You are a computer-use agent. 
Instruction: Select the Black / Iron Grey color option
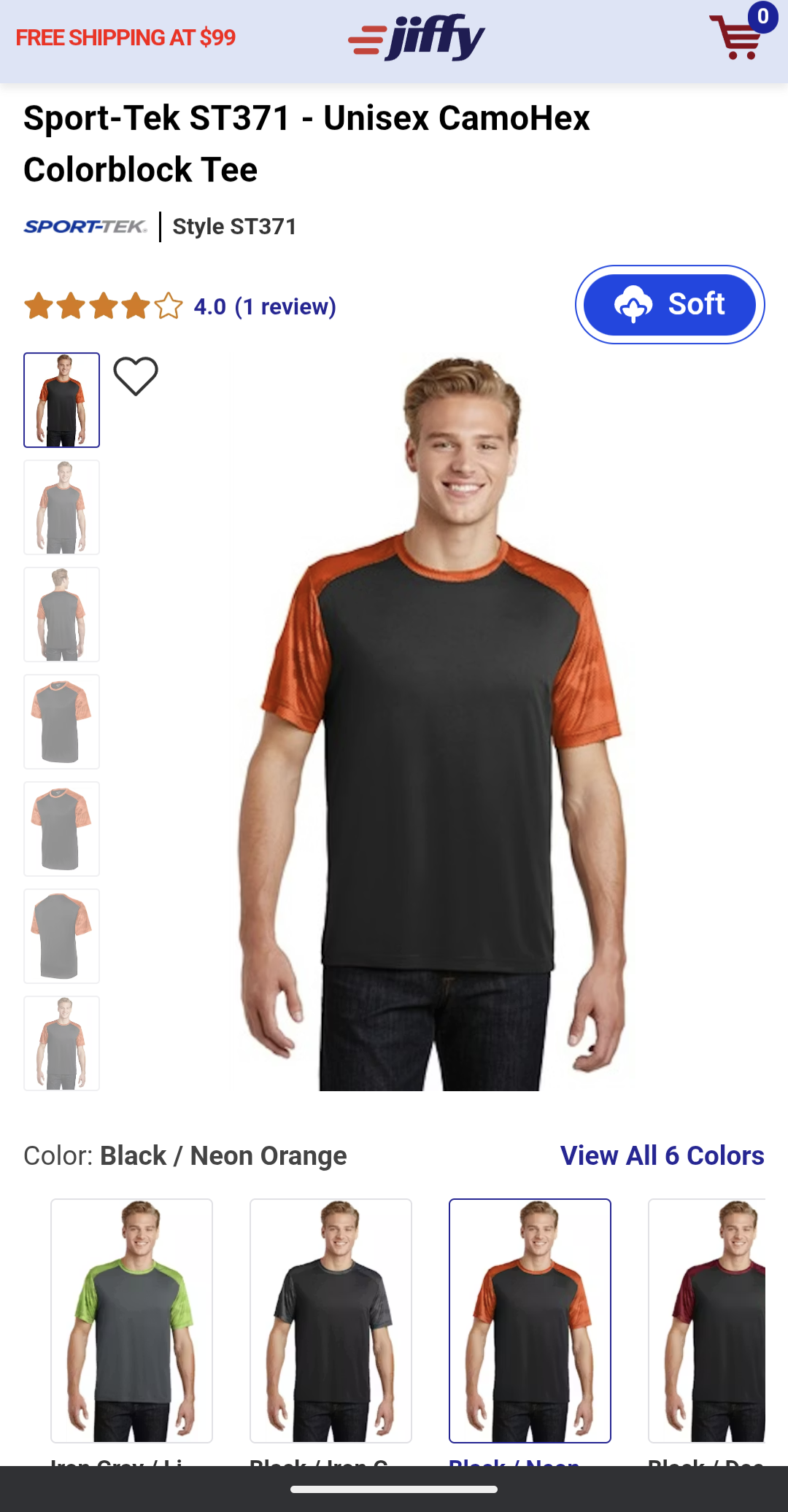pos(331,1320)
